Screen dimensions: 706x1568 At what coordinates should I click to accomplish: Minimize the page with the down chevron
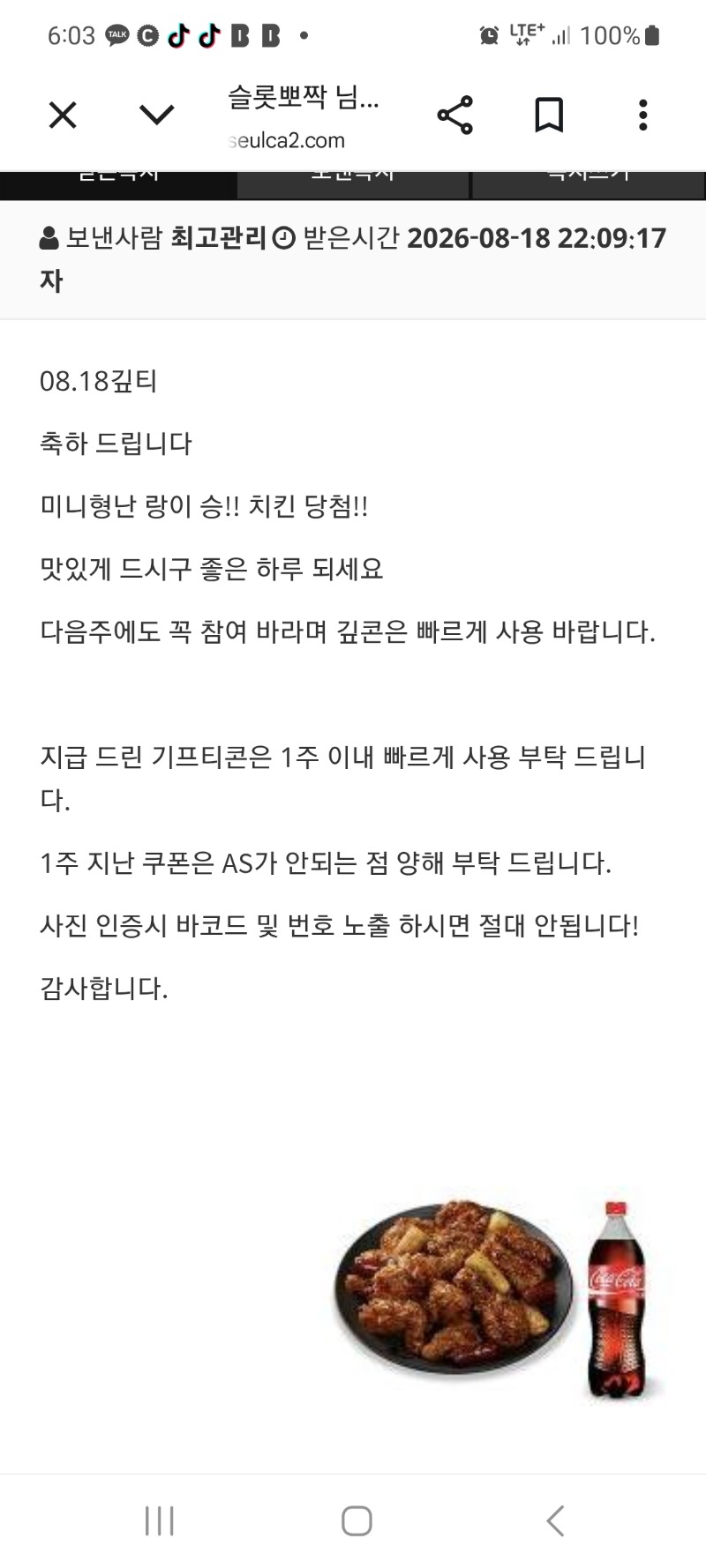coord(157,115)
